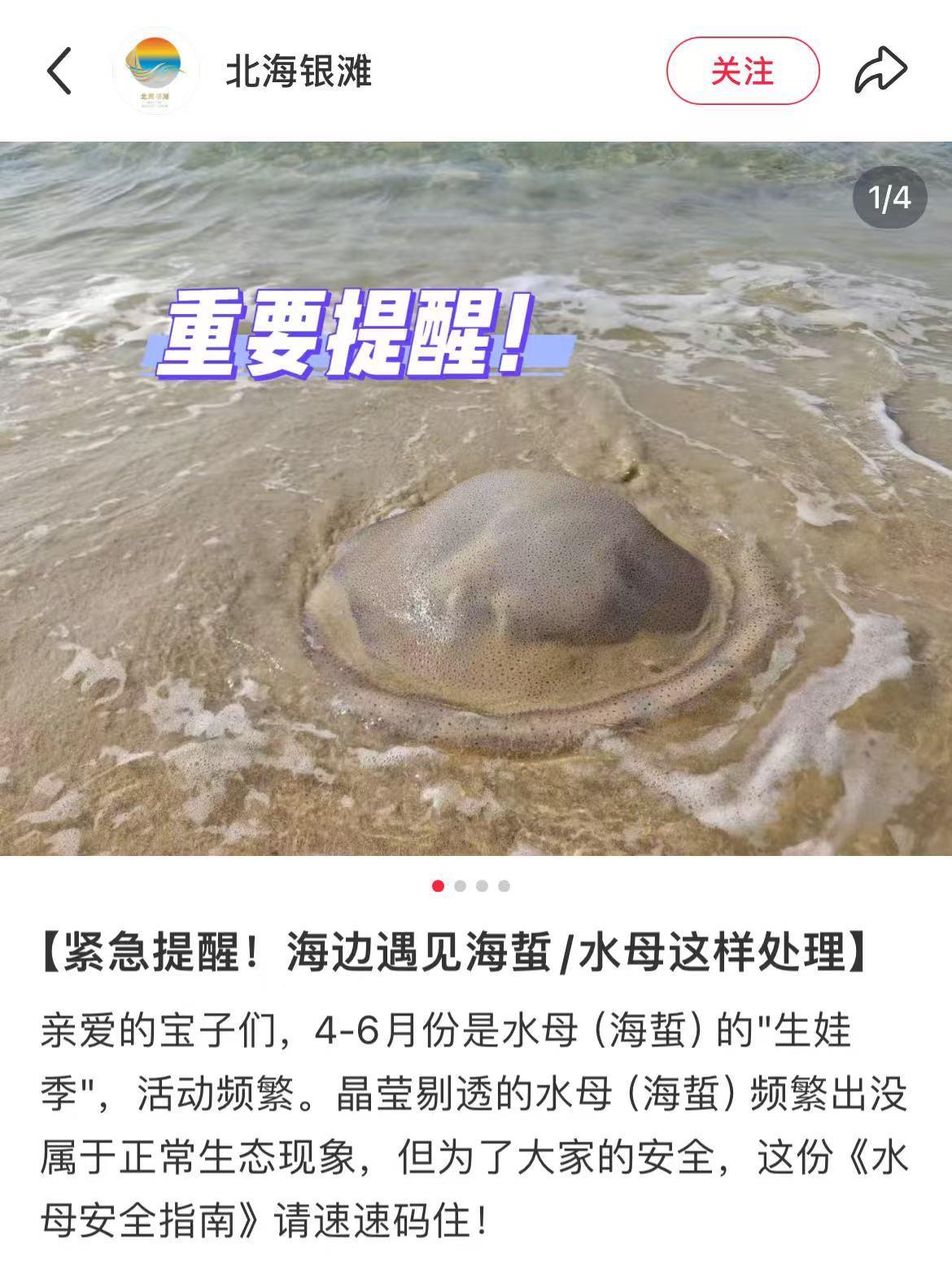Go back using the top-left arrow
Screen dimensions: 952x1262
tap(59, 71)
